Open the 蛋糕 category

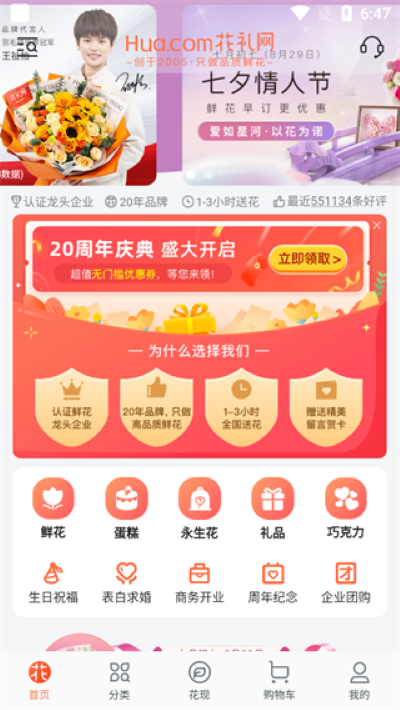coord(126,509)
